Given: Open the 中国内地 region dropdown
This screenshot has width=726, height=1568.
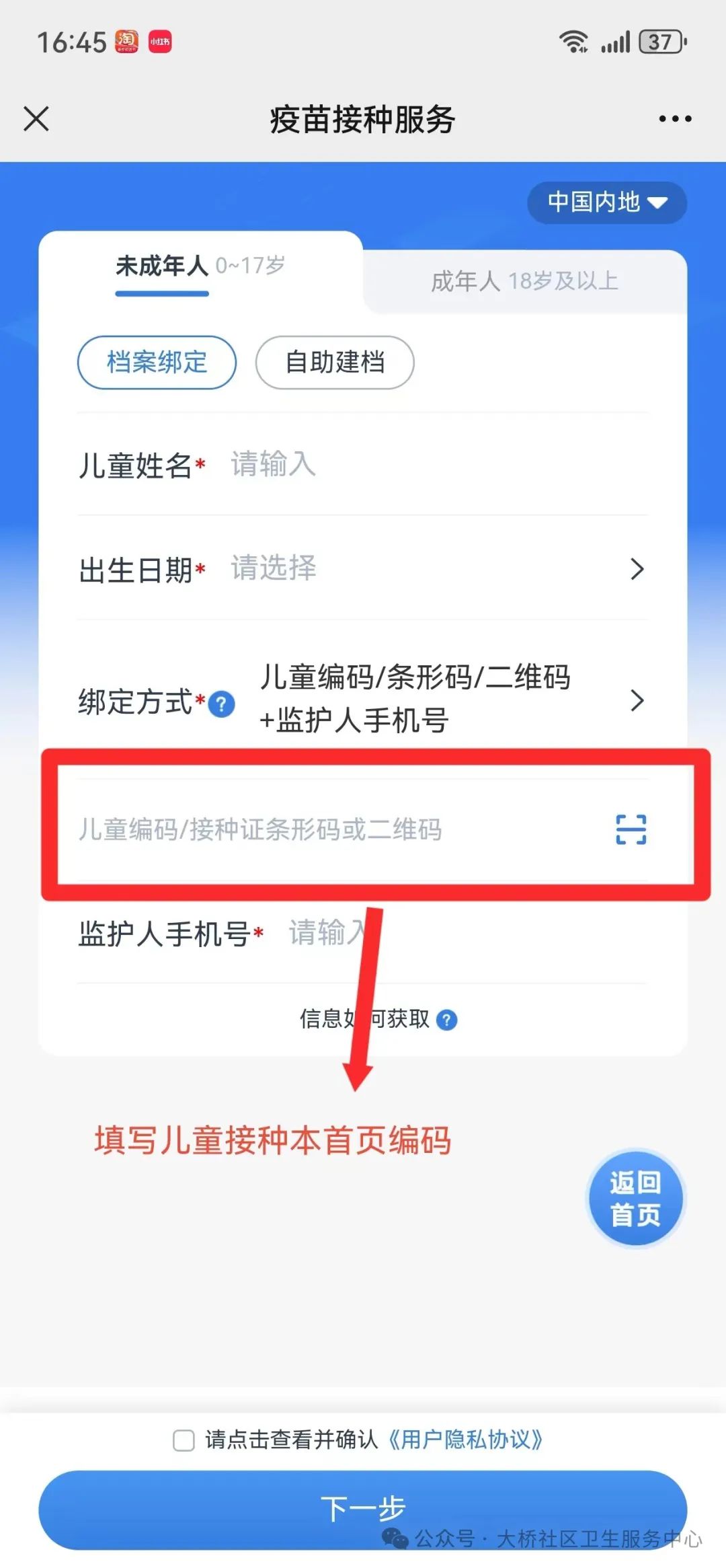Looking at the screenshot, I should pos(606,202).
